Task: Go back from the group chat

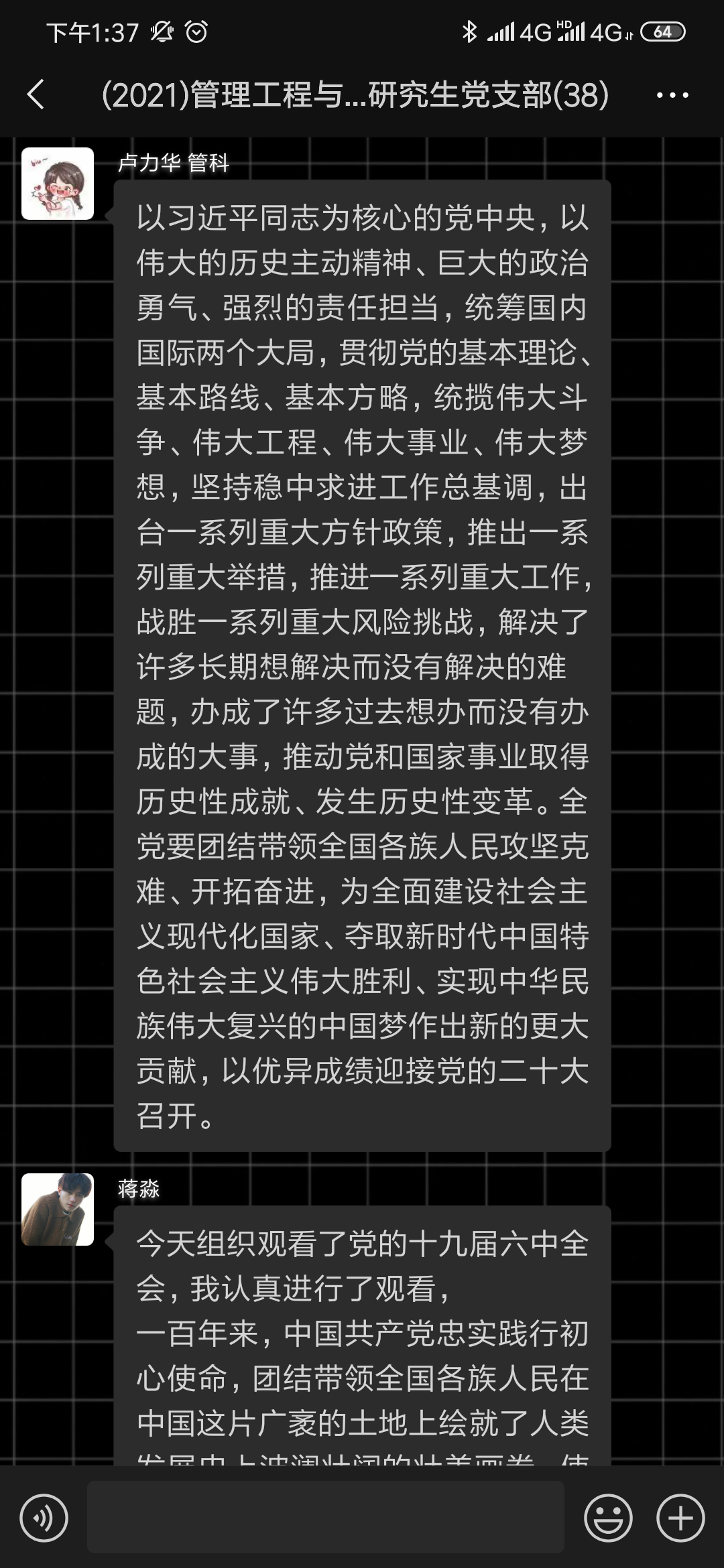Action: pyautogui.click(x=36, y=94)
